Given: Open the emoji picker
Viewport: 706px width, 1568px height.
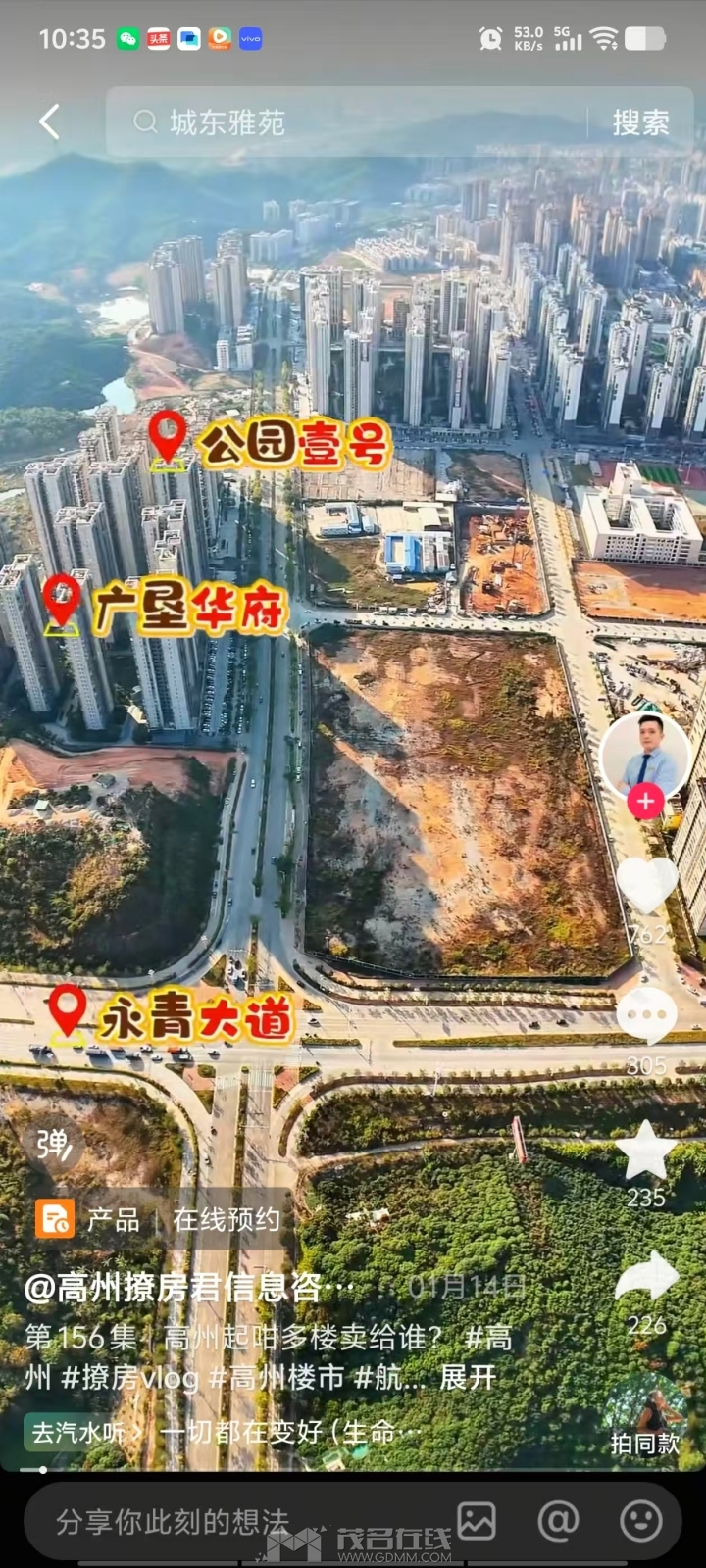Looking at the screenshot, I should click(641, 1521).
